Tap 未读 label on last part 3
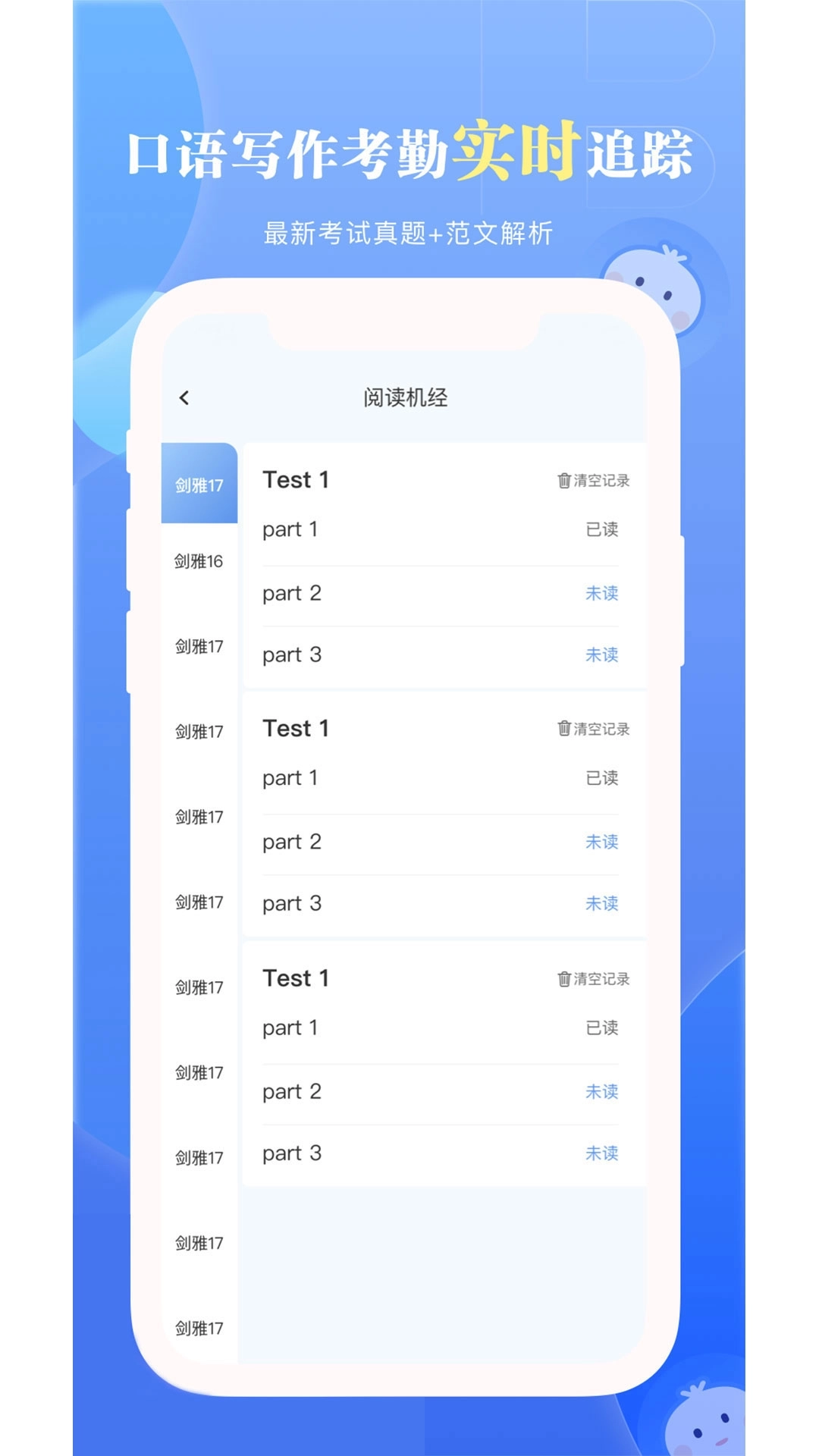The height and width of the screenshot is (1456, 819). [x=602, y=1153]
